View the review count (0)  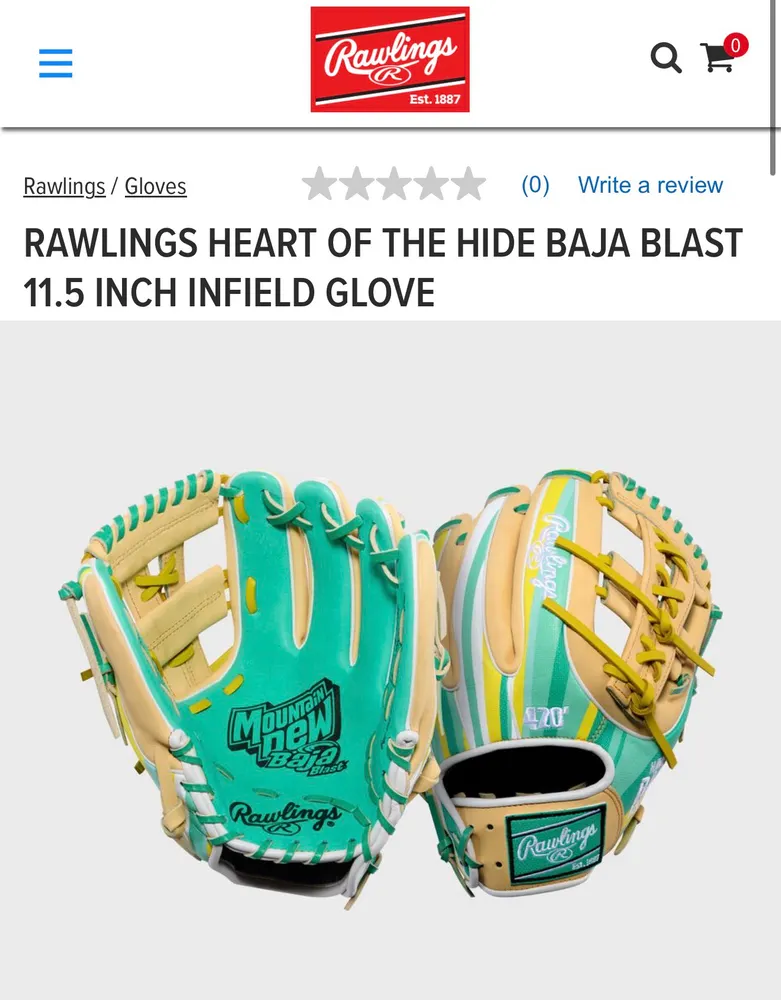coord(535,185)
